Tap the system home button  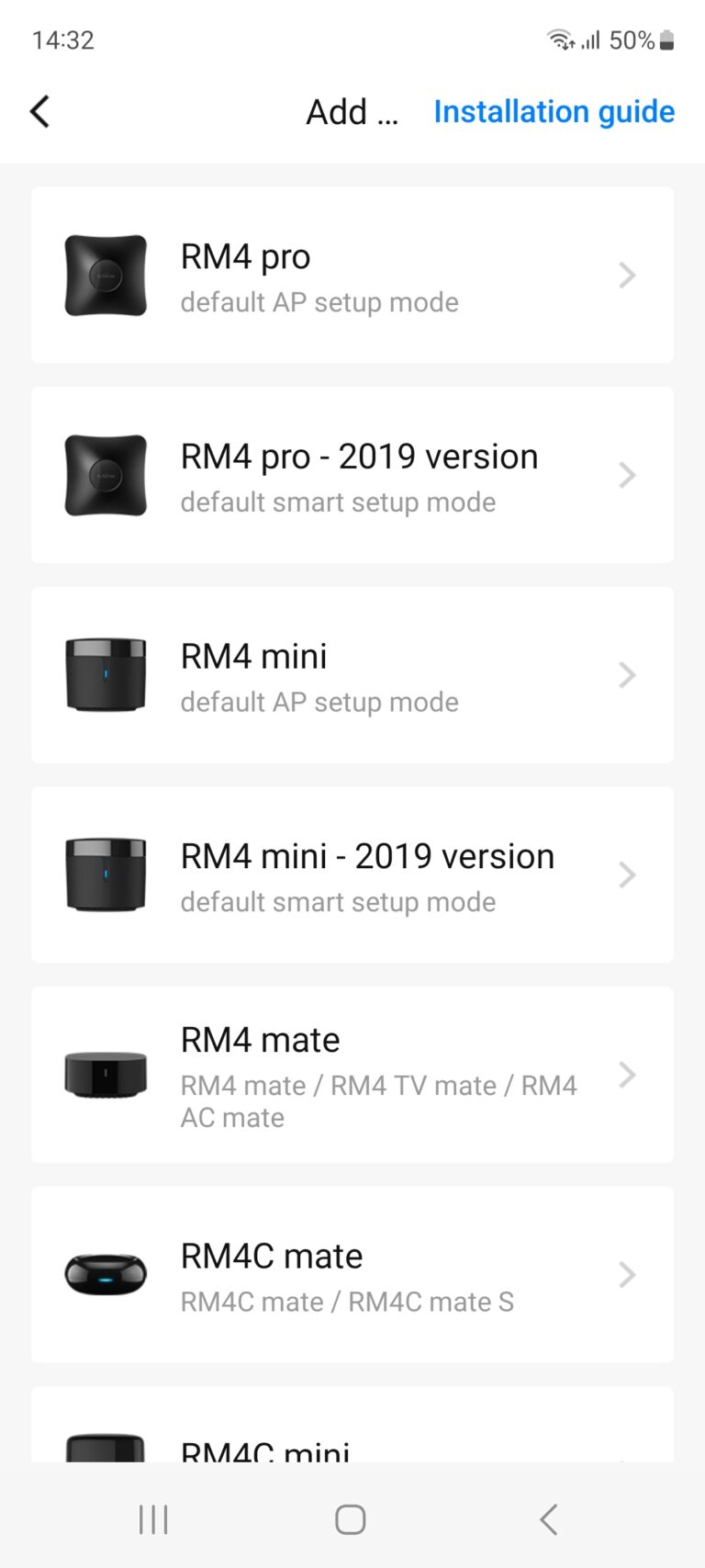pos(351,1519)
